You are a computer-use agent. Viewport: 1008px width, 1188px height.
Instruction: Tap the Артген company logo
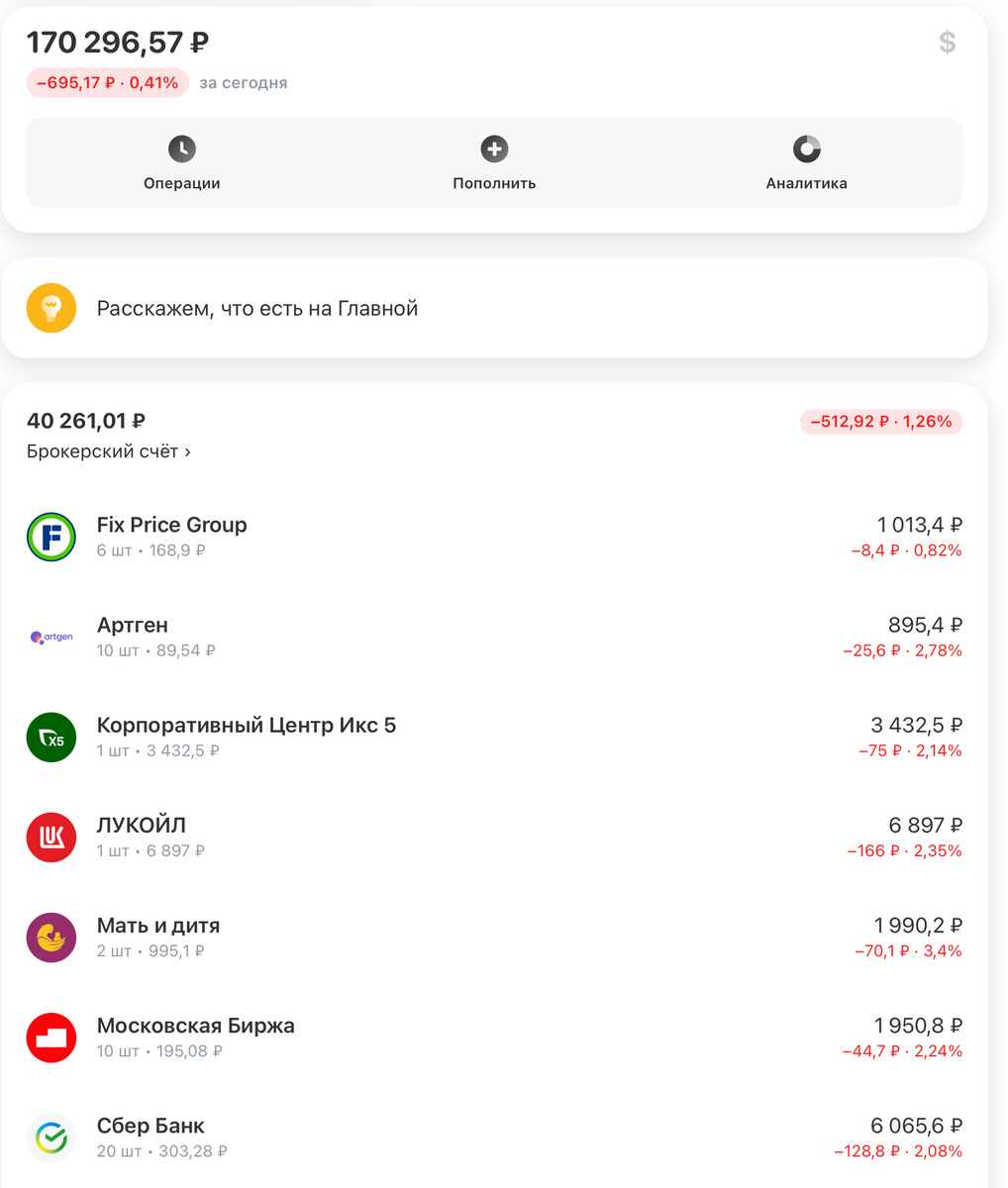coord(50,638)
